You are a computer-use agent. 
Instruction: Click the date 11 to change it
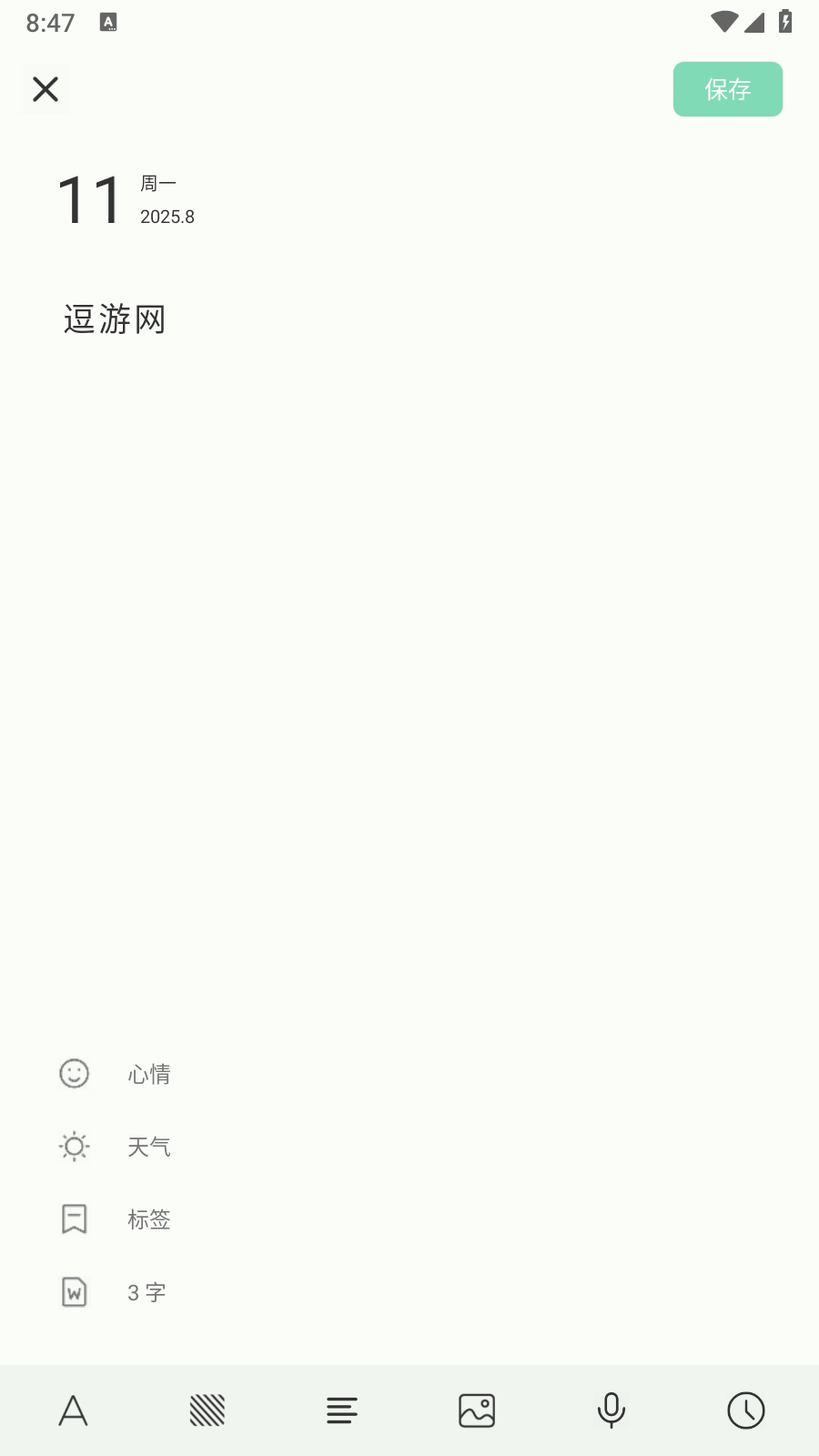coord(88,199)
